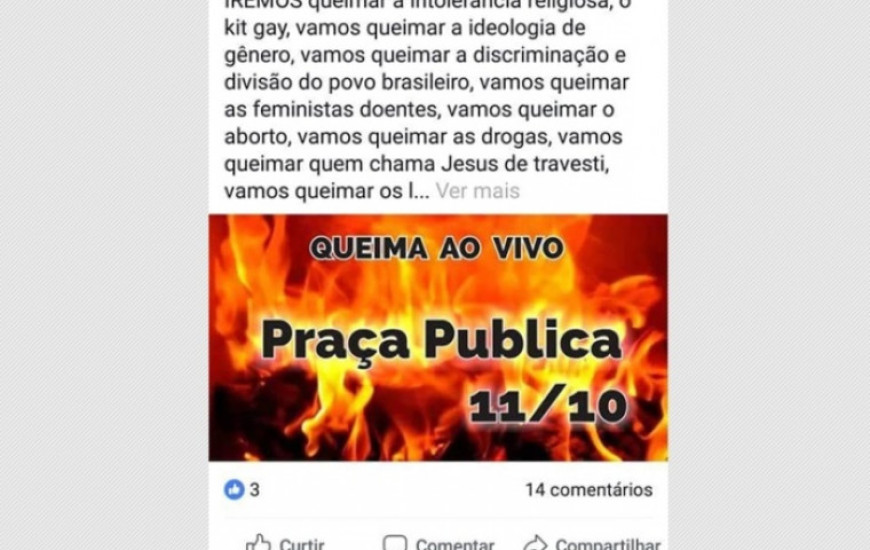Share the post via Compartilhar
The width and height of the screenshot is (870, 550).
592,543
